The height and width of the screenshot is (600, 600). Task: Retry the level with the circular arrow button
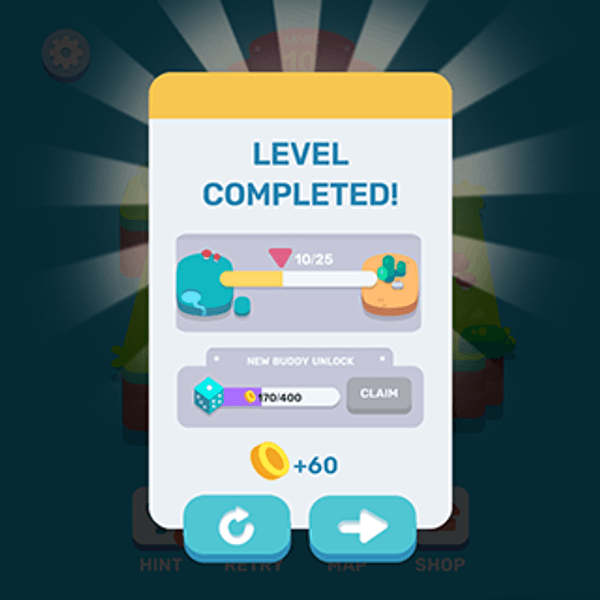(237, 527)
